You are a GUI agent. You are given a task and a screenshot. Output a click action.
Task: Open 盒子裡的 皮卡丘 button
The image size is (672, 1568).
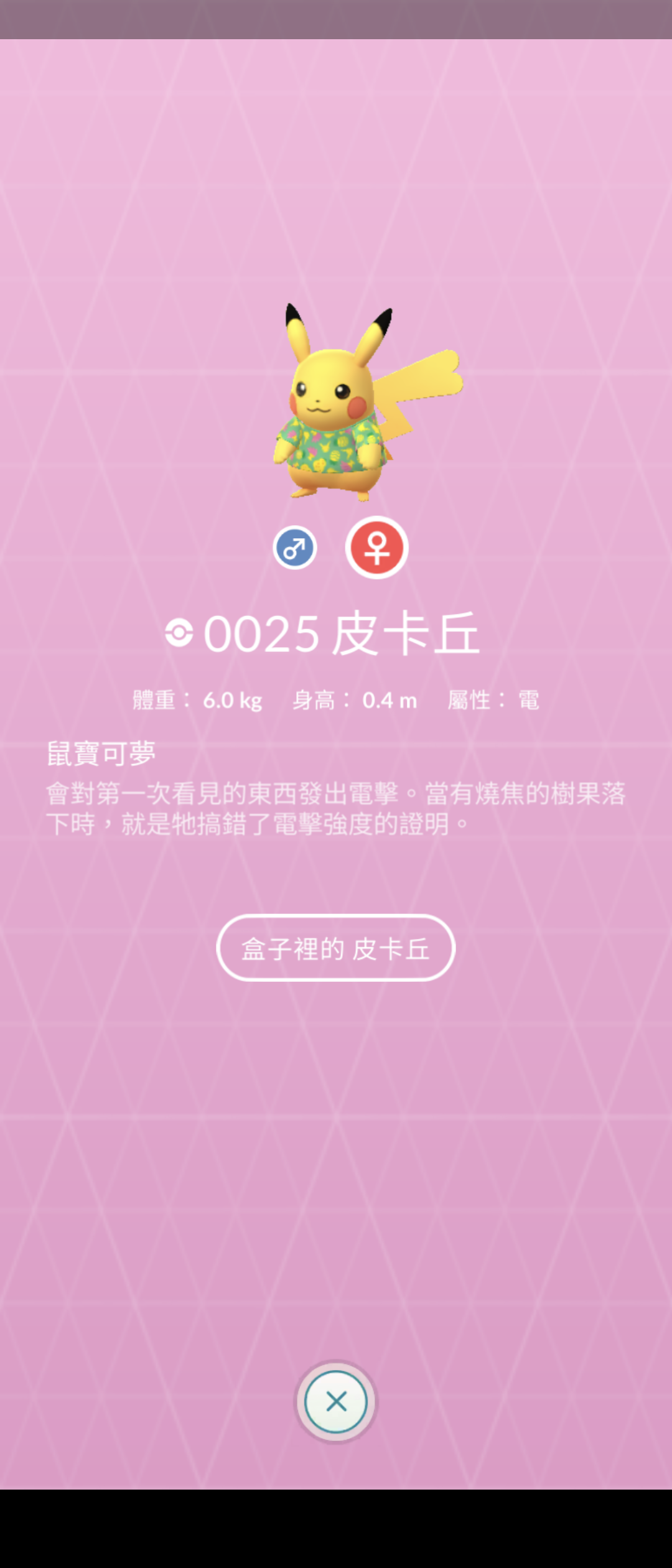point(335,948)
